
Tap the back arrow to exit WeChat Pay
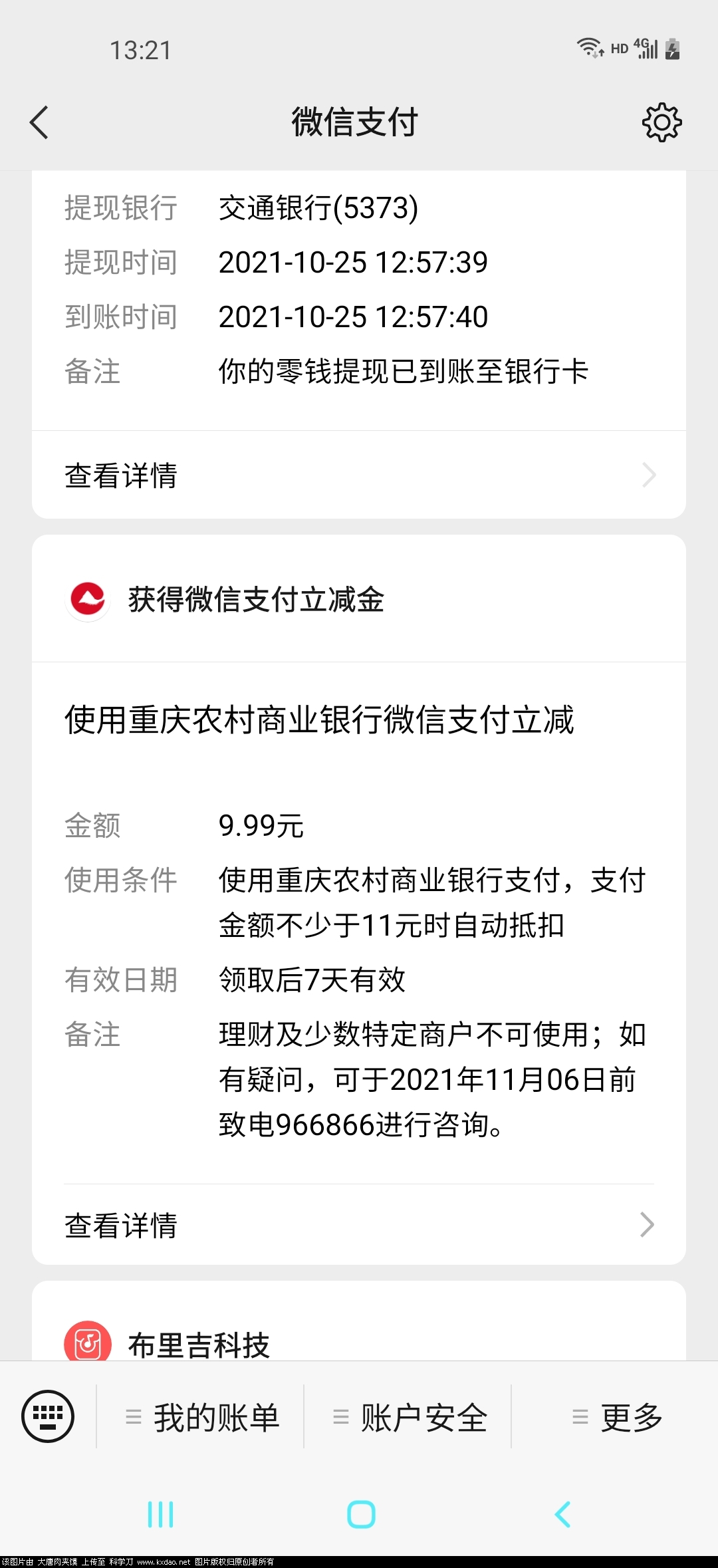click(x=39, y=122)
